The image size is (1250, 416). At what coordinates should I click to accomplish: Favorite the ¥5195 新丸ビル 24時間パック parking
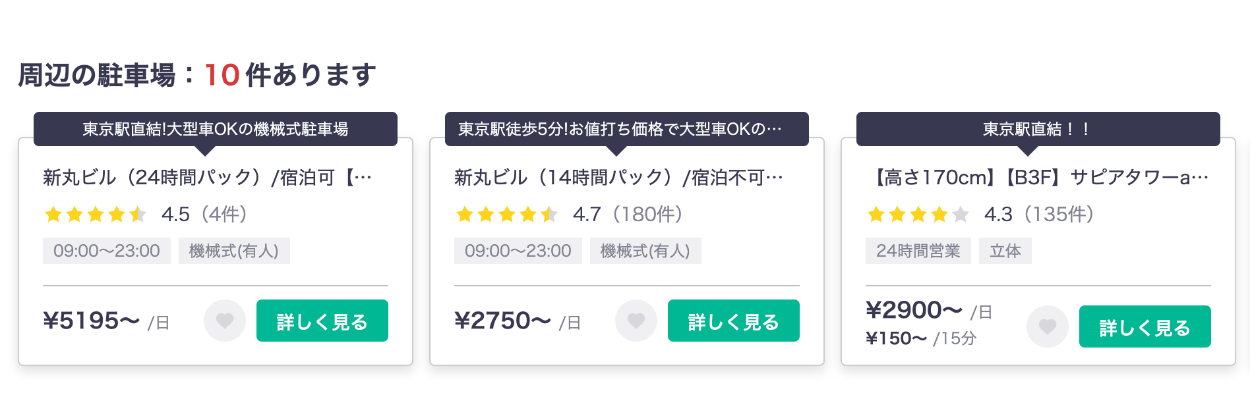[x=224, y=321]
